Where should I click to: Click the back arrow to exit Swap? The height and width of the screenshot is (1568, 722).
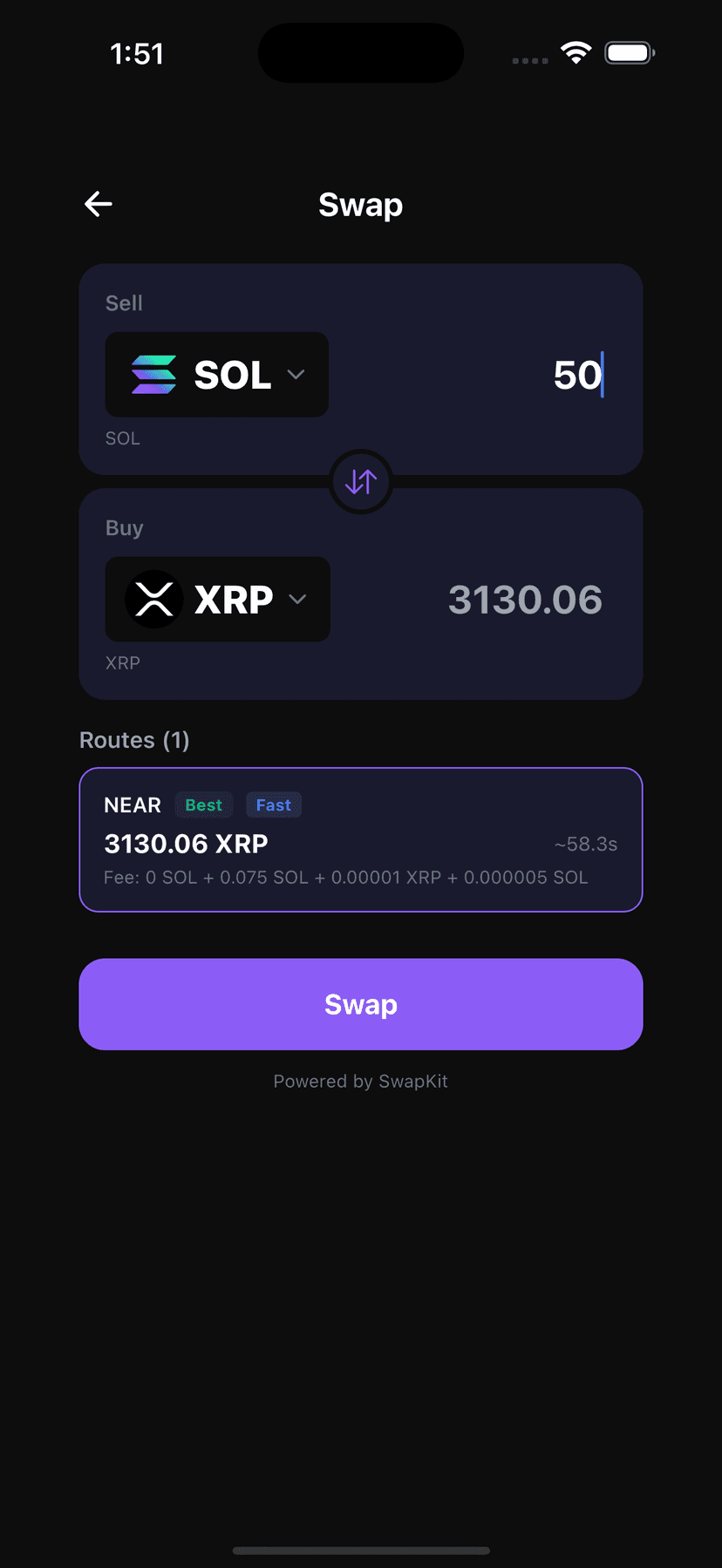98,204
